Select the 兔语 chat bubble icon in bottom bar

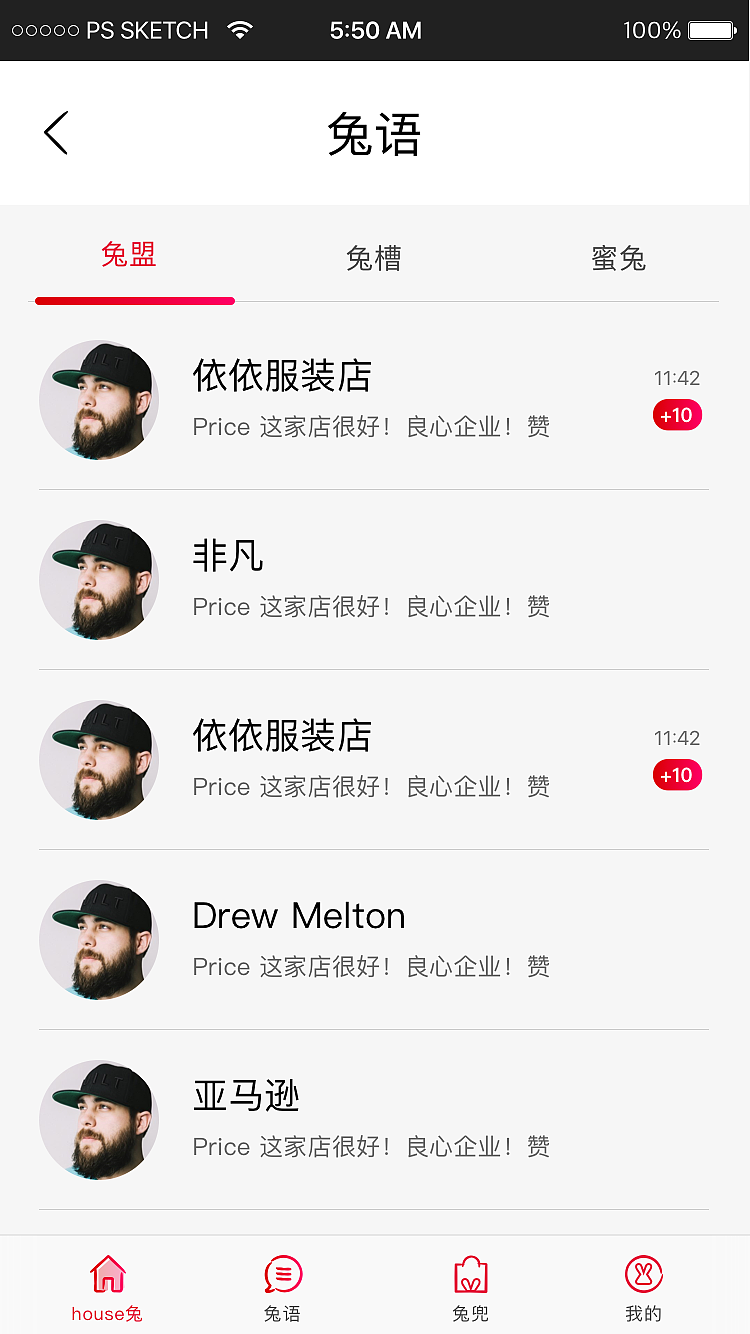pos(283,1275)
